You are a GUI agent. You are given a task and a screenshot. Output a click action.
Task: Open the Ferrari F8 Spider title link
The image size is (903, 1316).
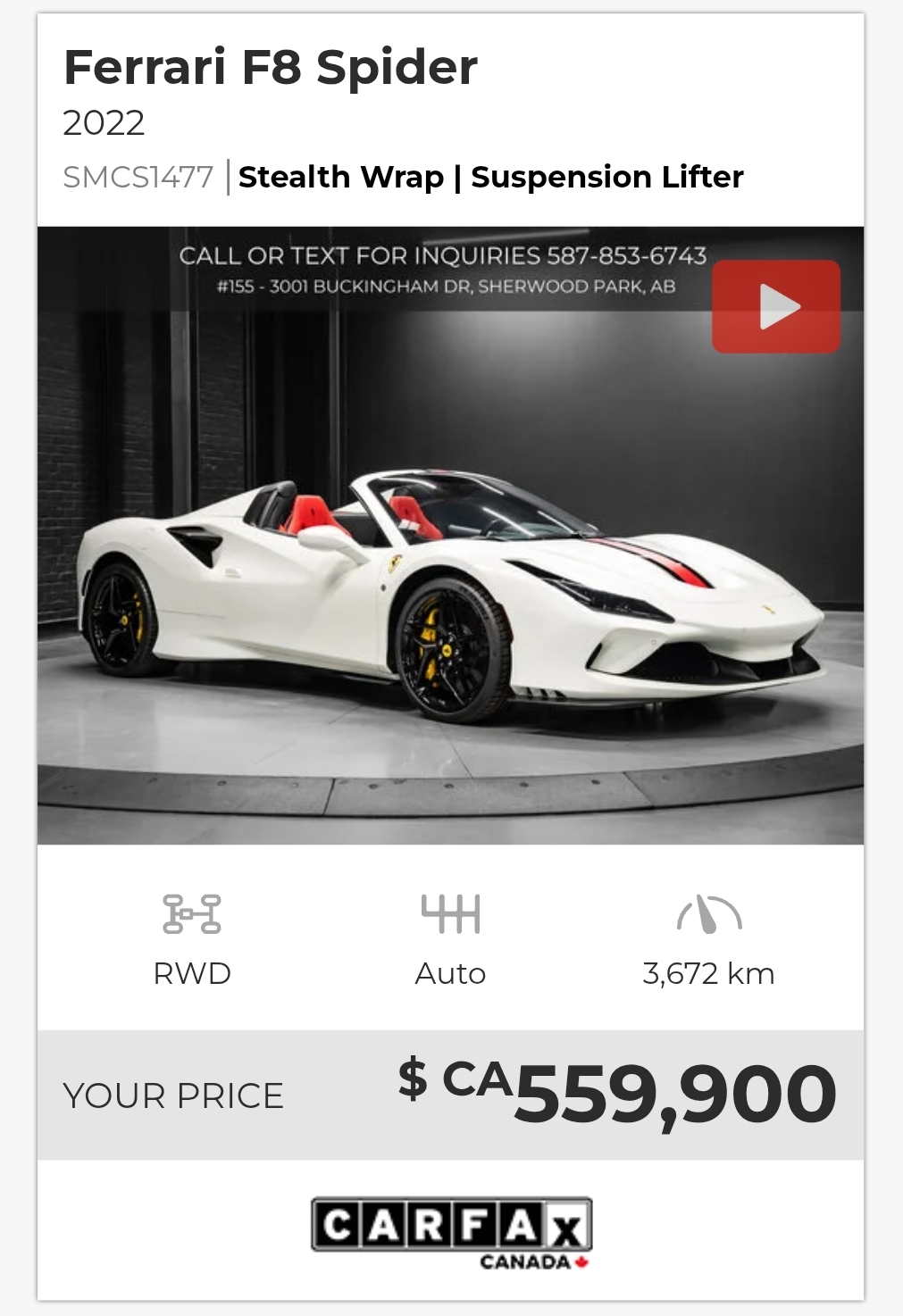271,68
